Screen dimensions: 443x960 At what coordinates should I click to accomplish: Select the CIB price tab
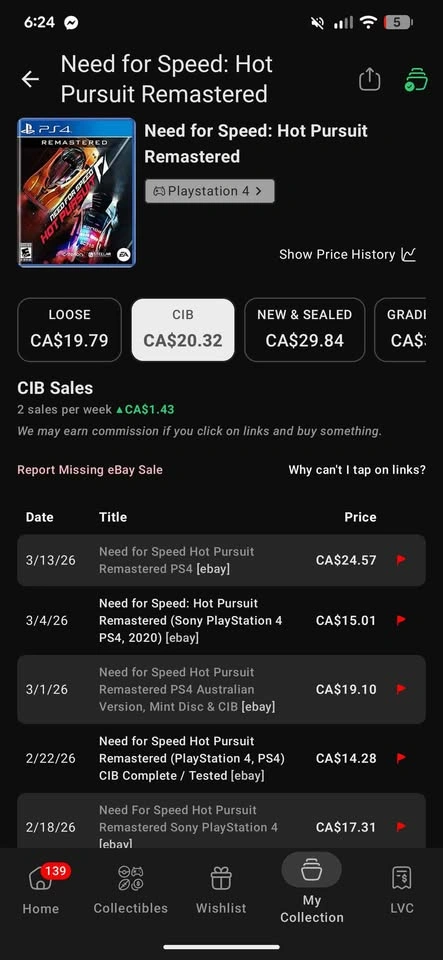coord(183,329)
